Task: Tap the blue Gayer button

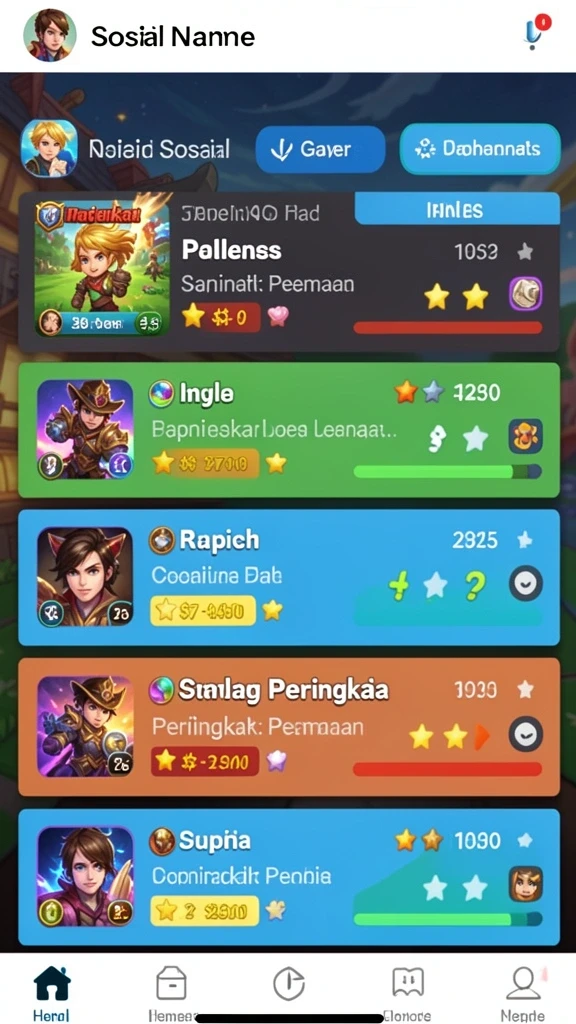Action: point(320,150)
